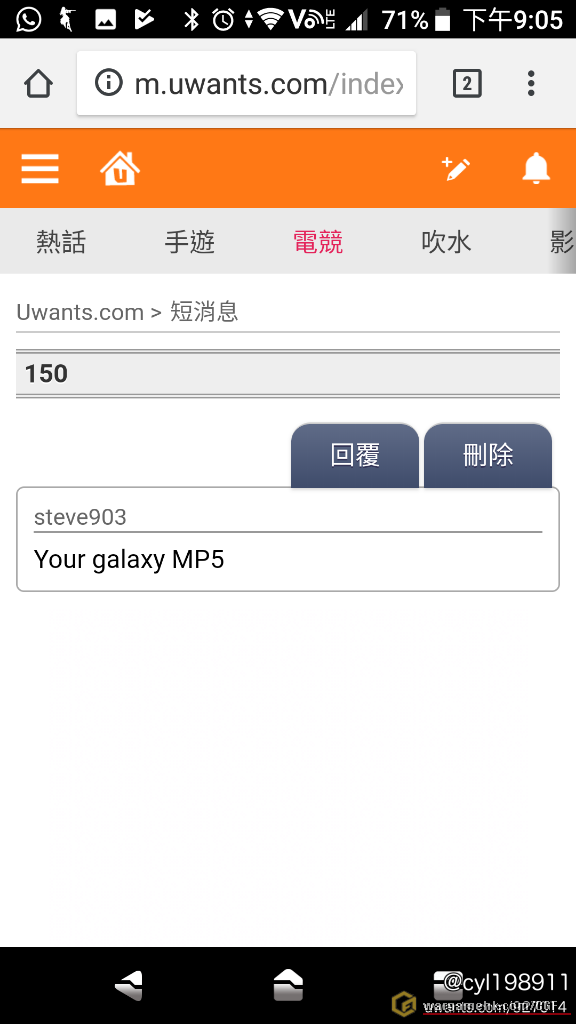Tap the m.uwants.com address bar

pyautogui.click(x=246, y=83)
